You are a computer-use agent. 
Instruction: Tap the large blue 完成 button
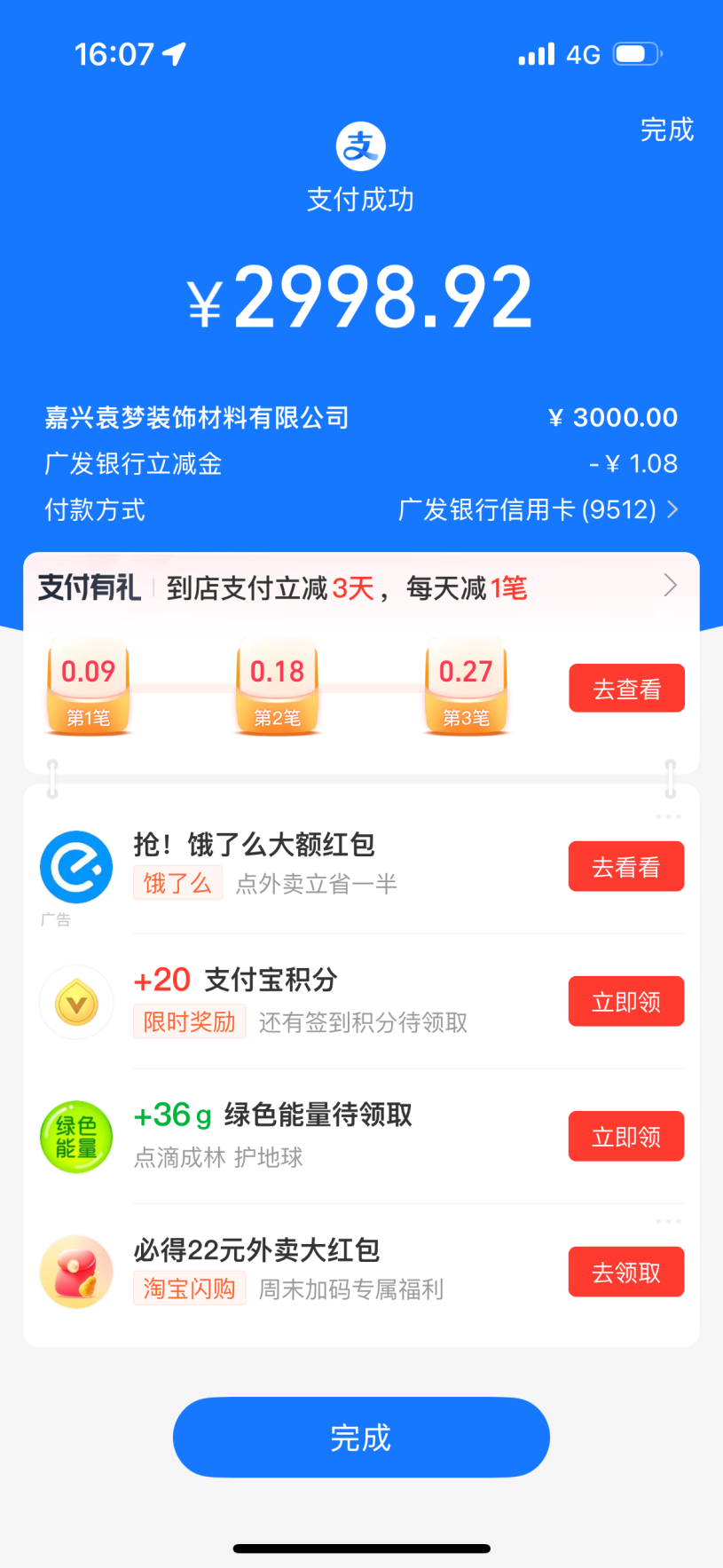(x=361, y=1437)
